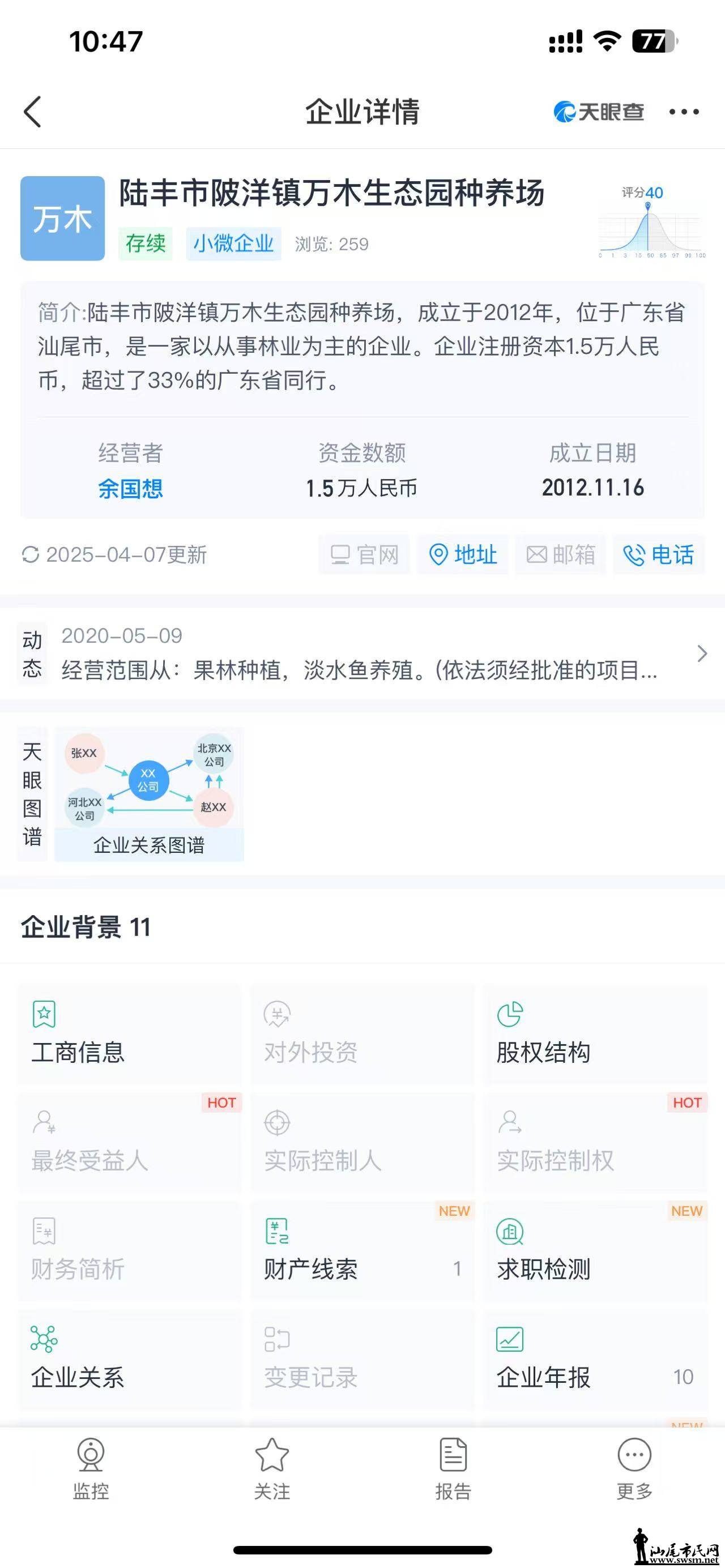This screenshot has width=725, height=1568.
Task: View the company address
Action: [463, 554]
